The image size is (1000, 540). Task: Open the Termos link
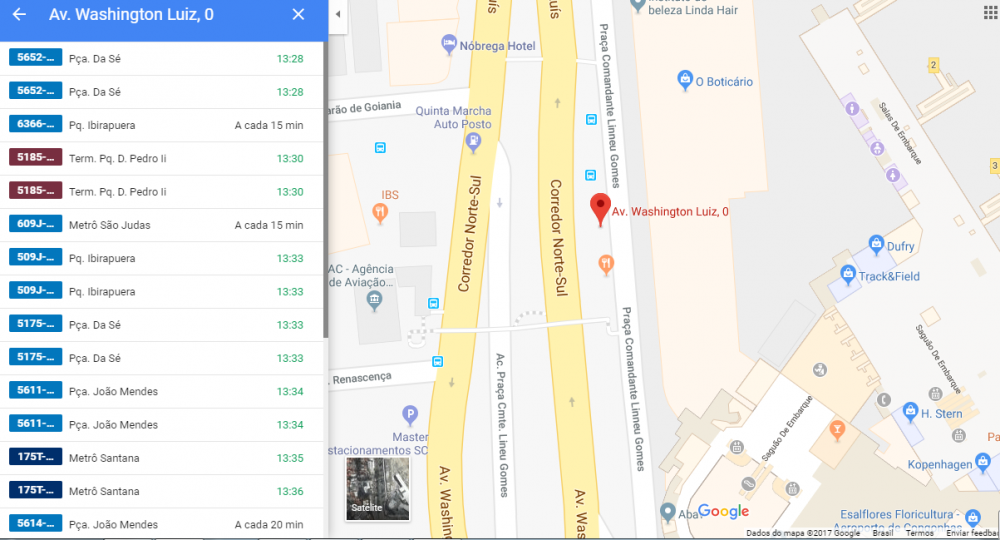[920, 534]
